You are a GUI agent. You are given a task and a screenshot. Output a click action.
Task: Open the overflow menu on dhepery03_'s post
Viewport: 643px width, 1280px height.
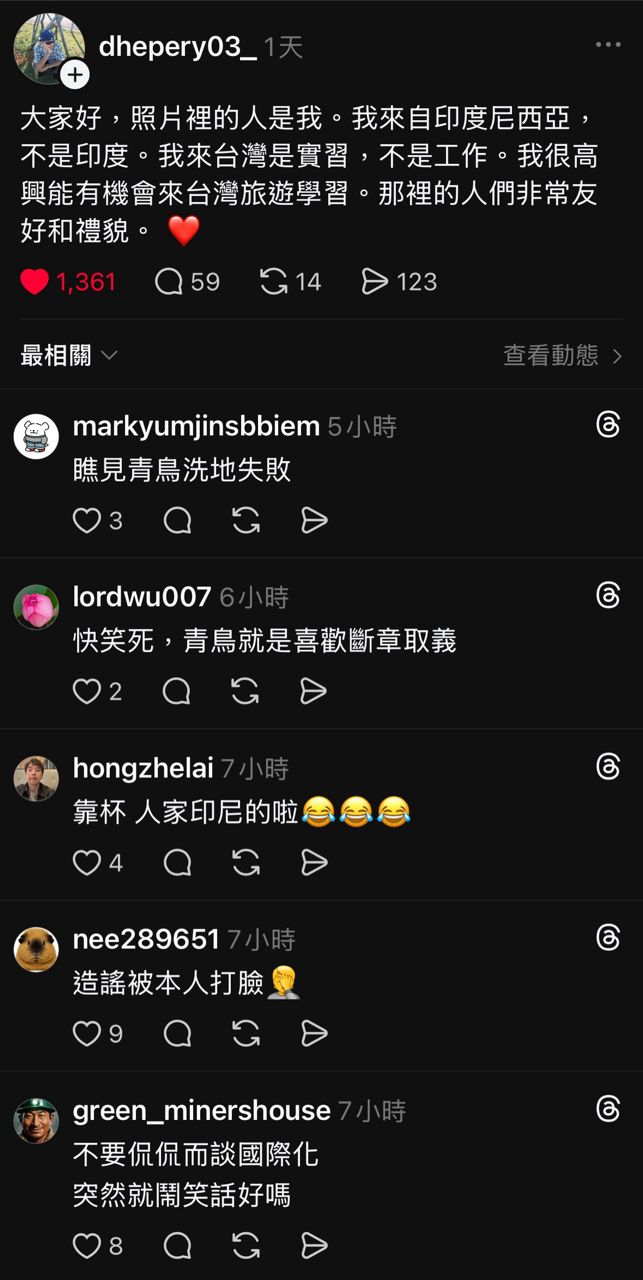[x=608, y=45]
